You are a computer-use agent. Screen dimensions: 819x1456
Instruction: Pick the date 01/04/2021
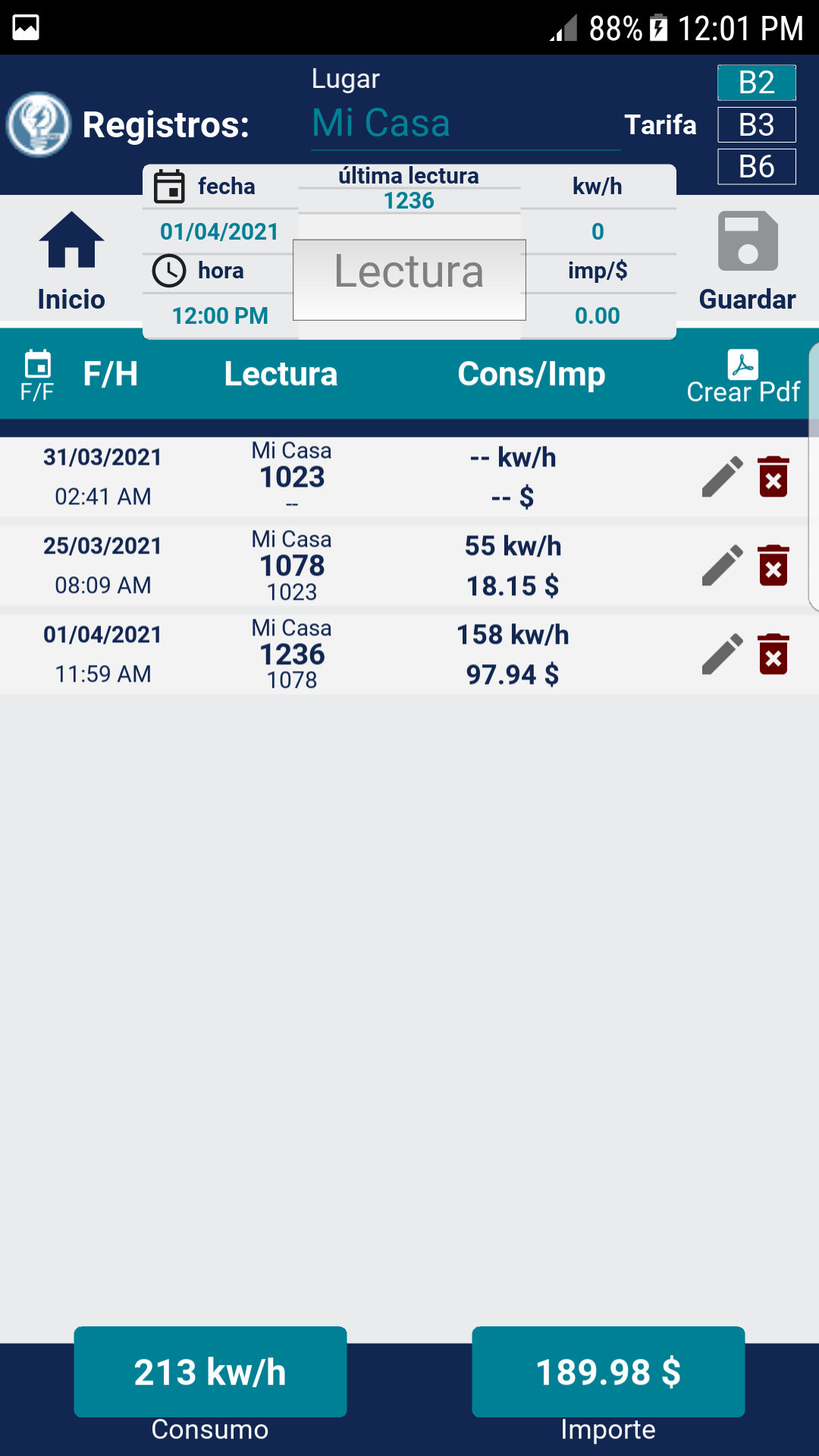click(x=219, y=231)
